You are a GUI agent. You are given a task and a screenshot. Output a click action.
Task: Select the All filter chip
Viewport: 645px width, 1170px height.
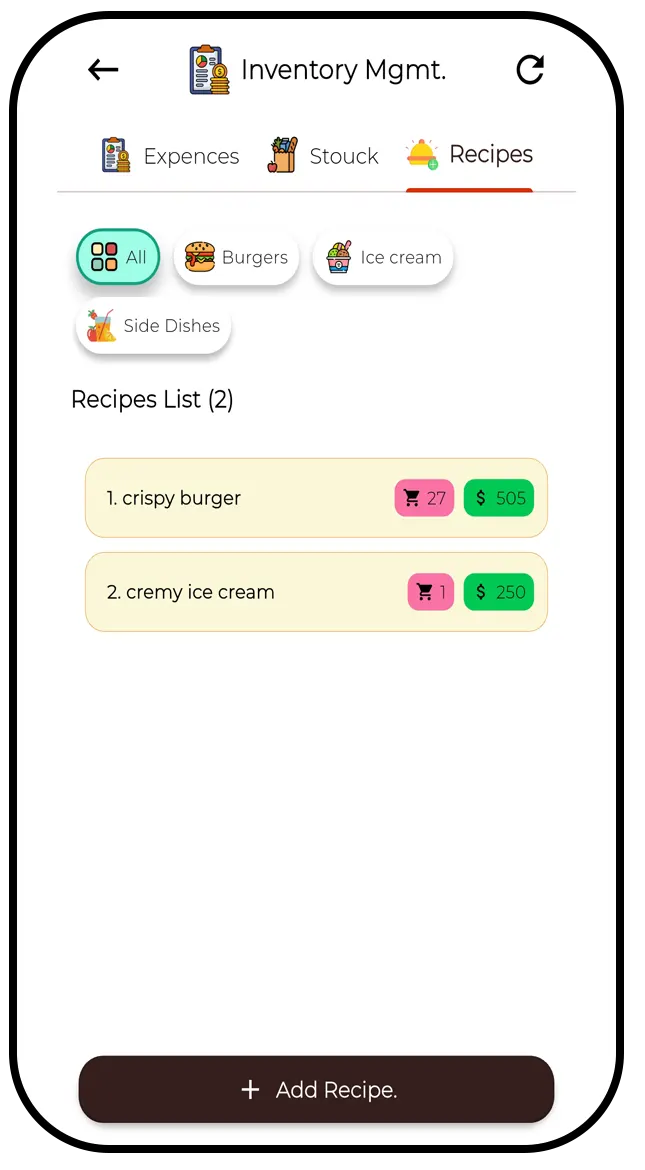(x=118, y=257)
